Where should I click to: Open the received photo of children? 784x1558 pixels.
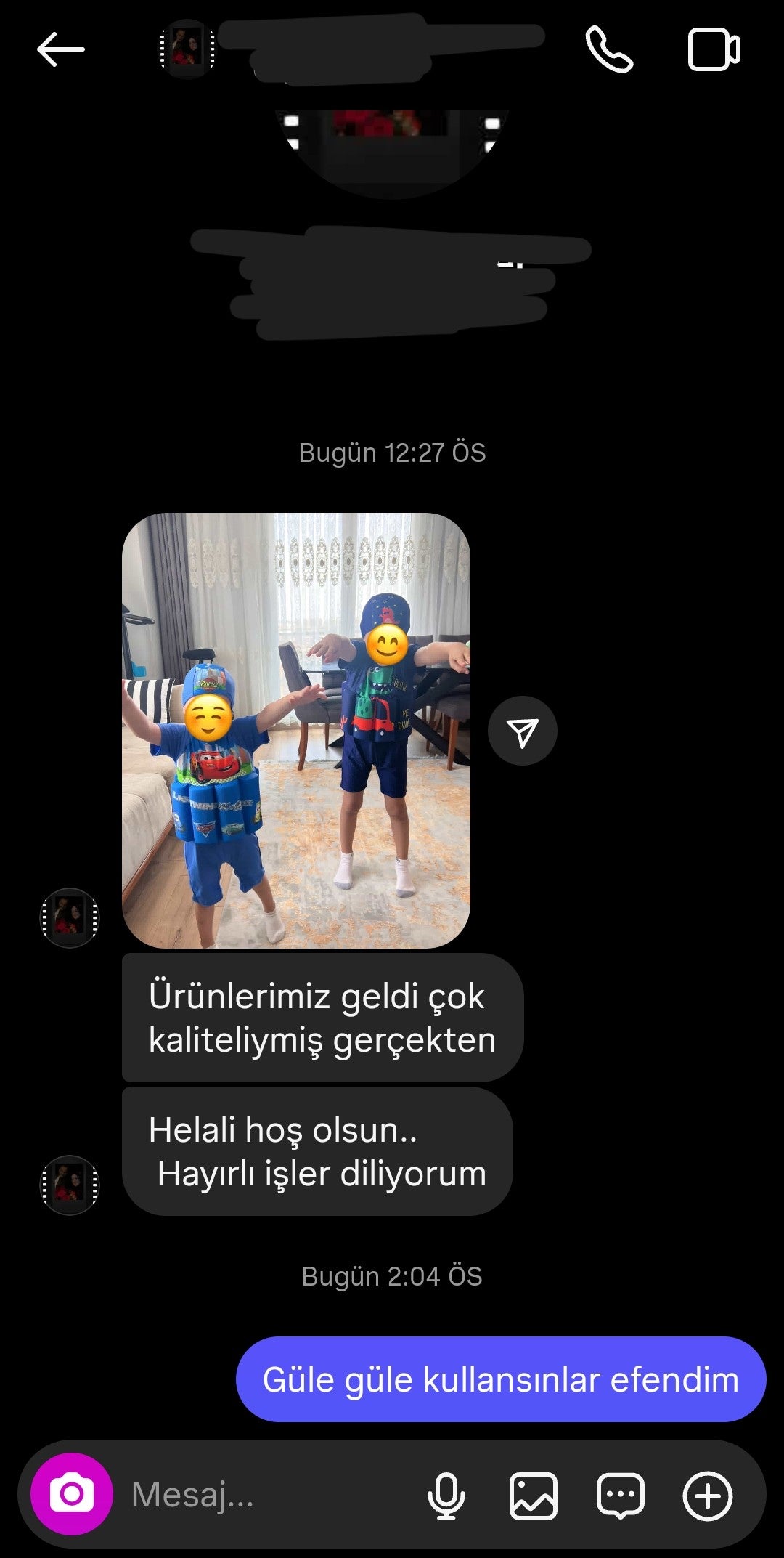tap(296, 730)
